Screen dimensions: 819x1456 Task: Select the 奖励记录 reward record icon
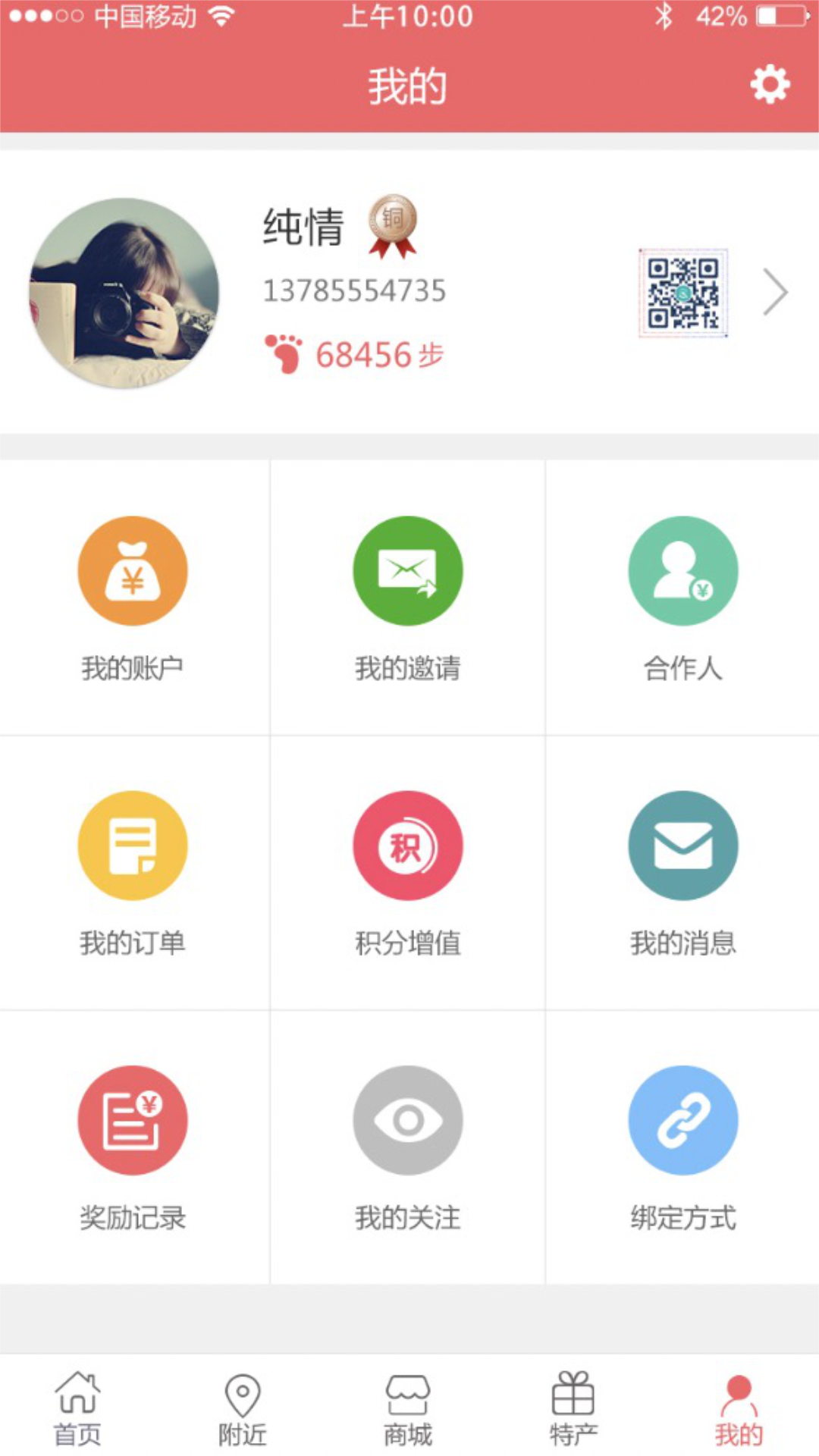coord(133,1121)
